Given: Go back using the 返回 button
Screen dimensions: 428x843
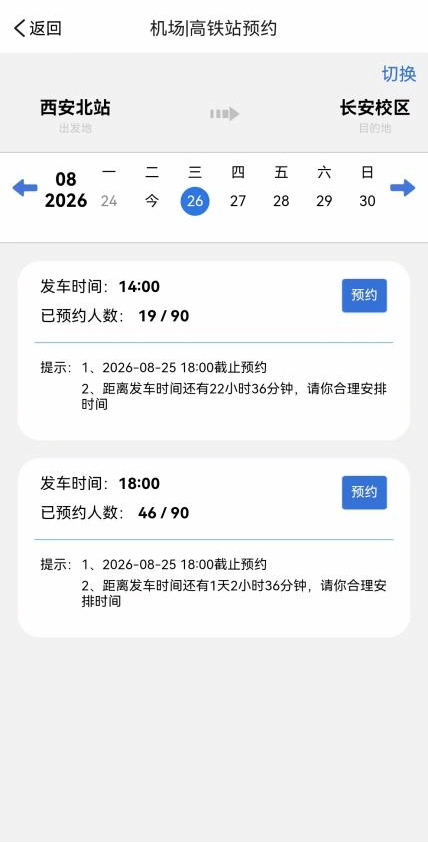Looking at the screenshot, I should pos(38,28).
